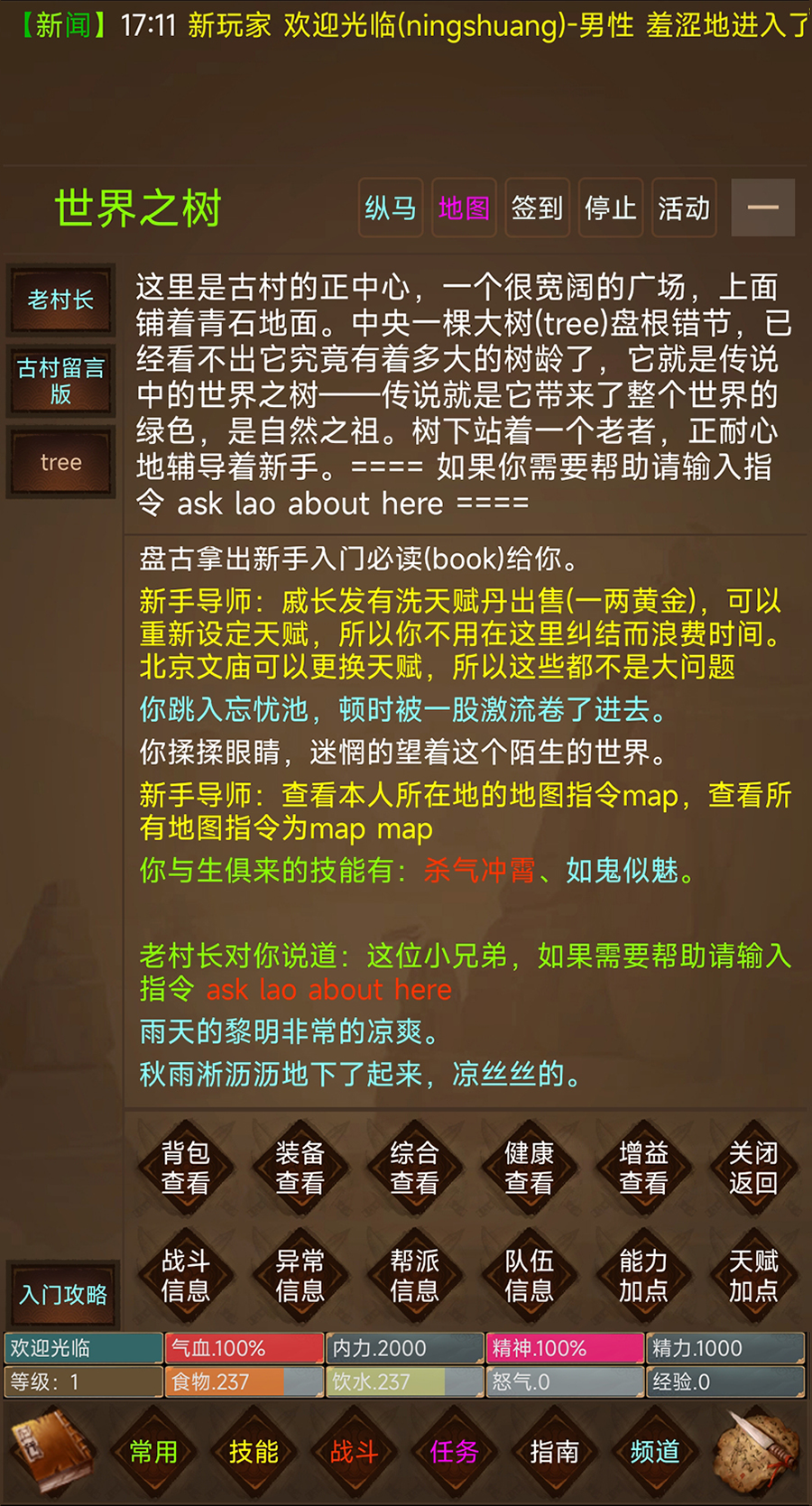Open 背包查看 inventory
812x1506 pixels.
tap(185, 1168)
